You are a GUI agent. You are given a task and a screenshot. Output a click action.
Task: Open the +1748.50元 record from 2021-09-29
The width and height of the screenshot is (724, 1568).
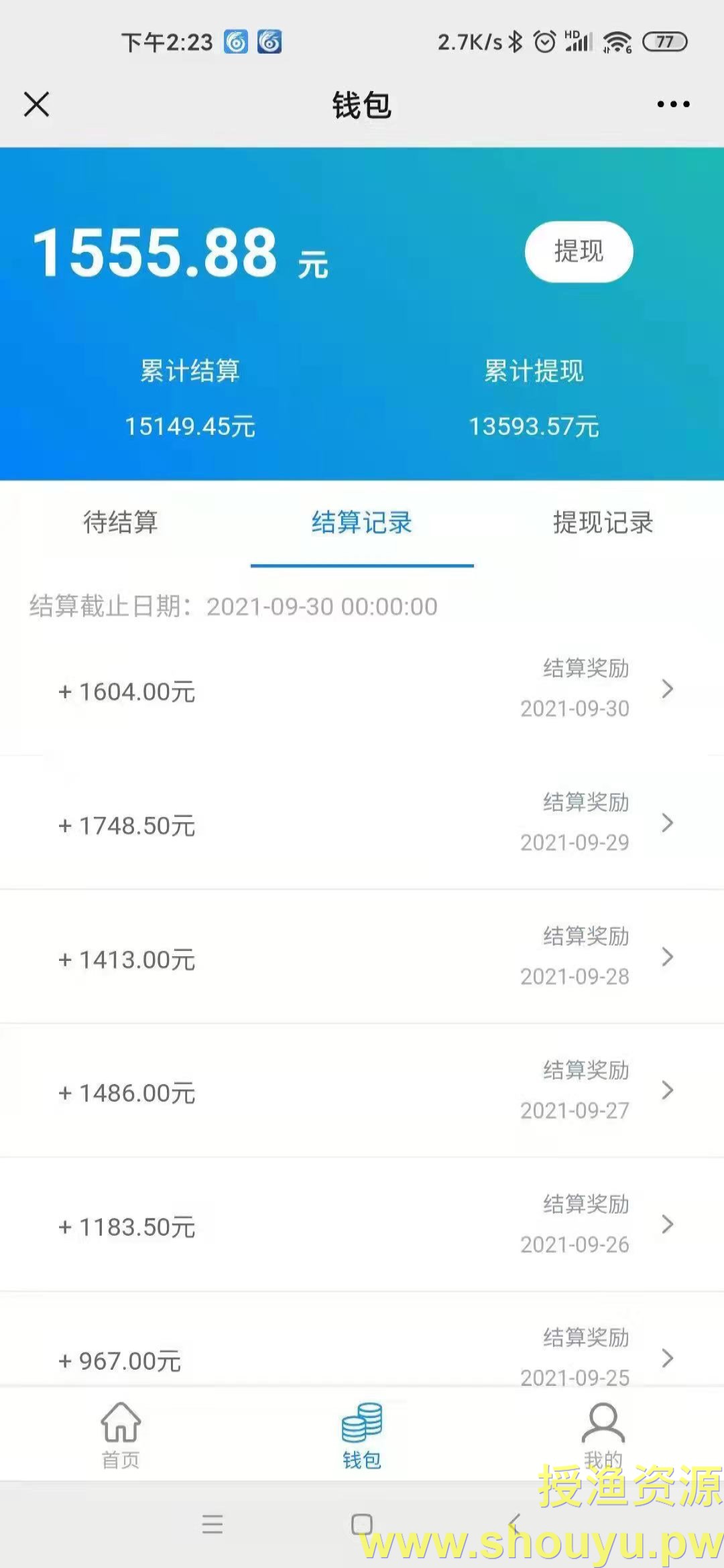coord(362,823)
